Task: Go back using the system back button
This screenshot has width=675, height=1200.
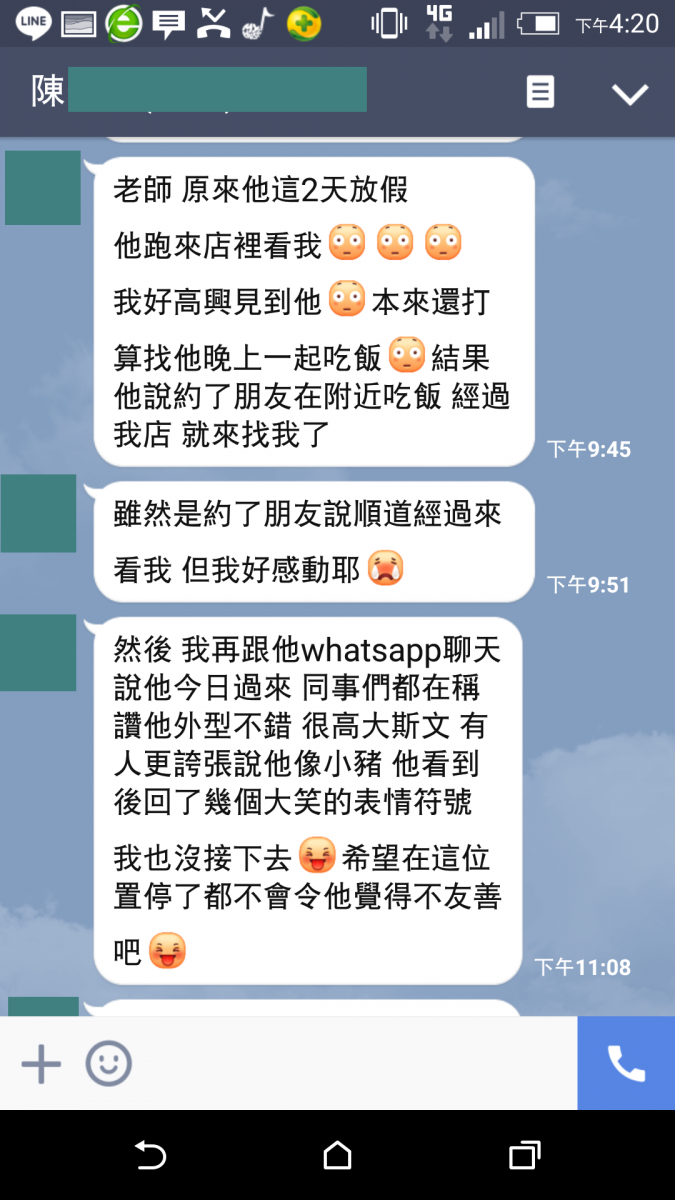Action: click(x=150, y=1156)
